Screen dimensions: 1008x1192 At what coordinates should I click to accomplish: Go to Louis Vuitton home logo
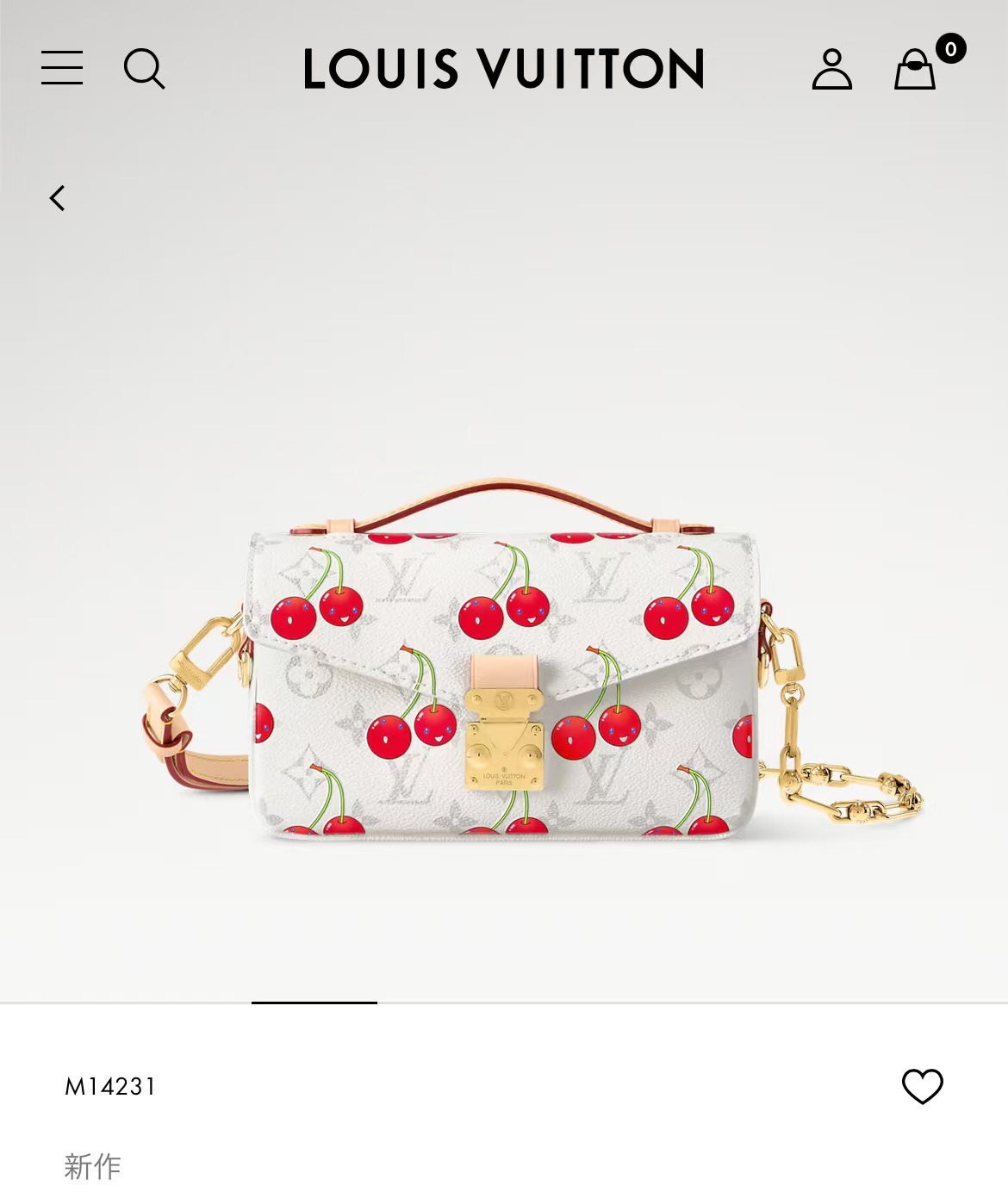point(504,69)
